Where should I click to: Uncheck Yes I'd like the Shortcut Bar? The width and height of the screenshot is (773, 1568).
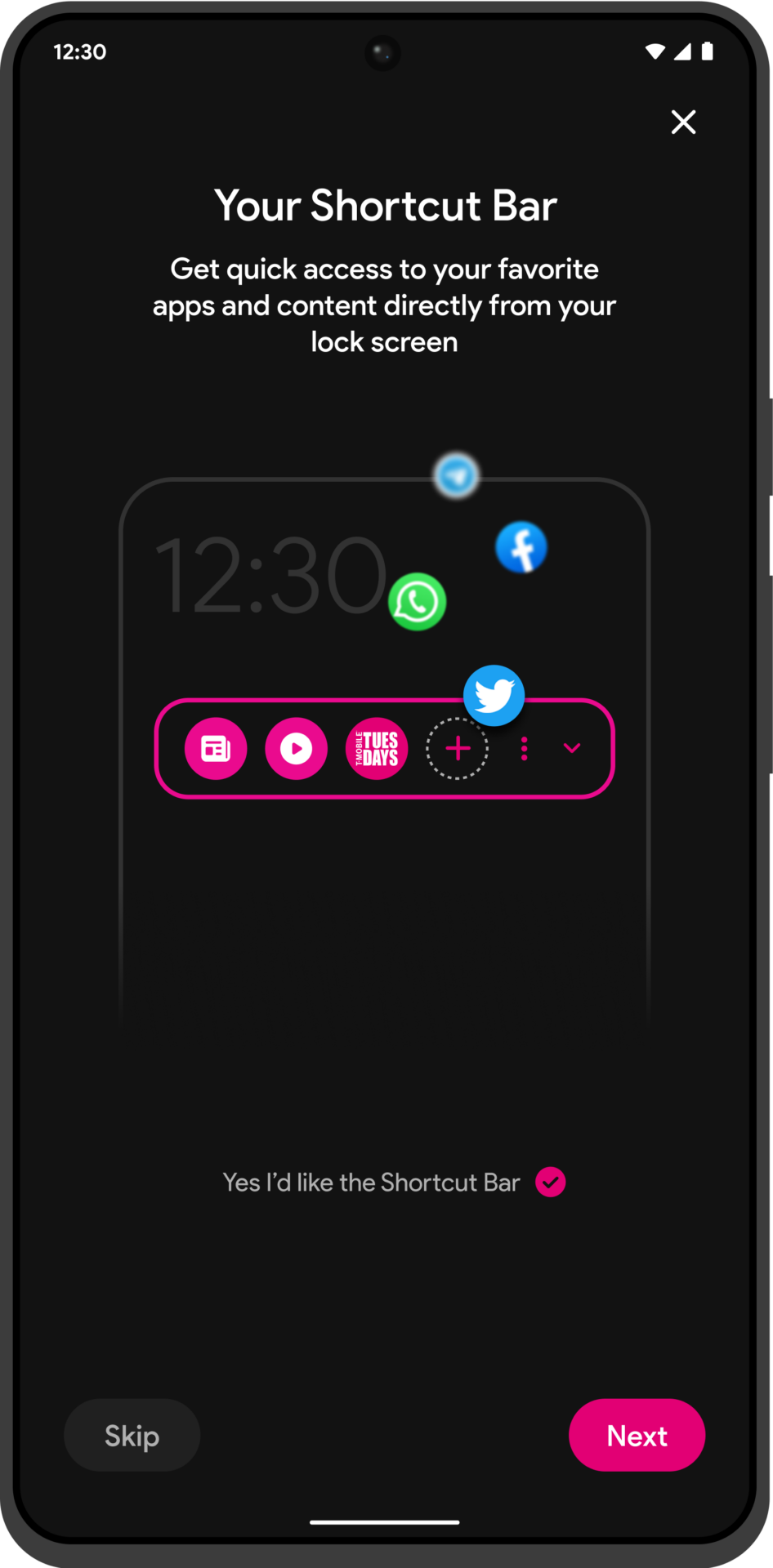[x=550, y=1182]
